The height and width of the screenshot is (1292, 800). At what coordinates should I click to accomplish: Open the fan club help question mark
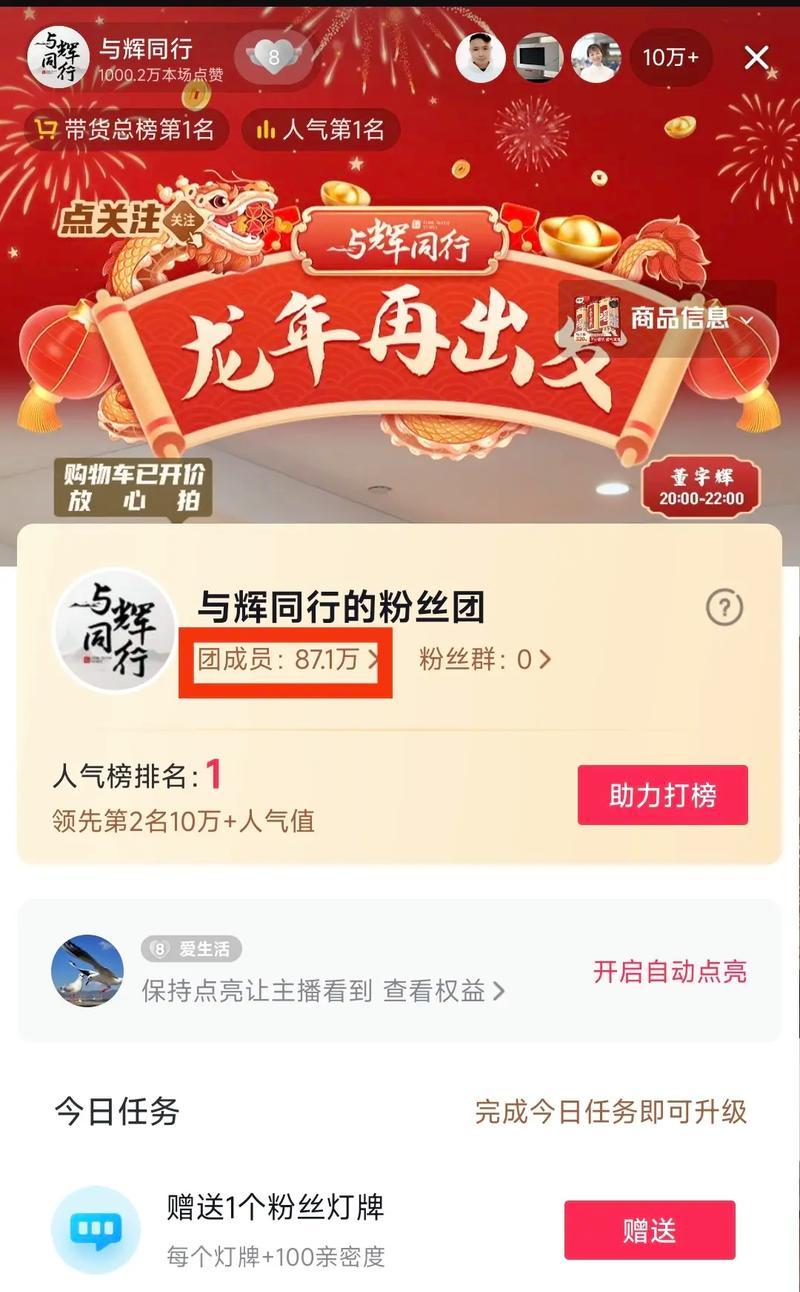pos(724,607)
